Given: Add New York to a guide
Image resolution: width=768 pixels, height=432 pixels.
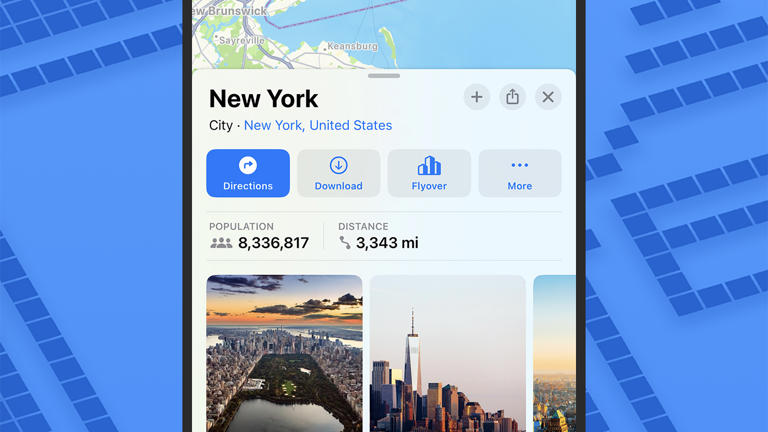Looking at the screenshot, I should 477,97.
